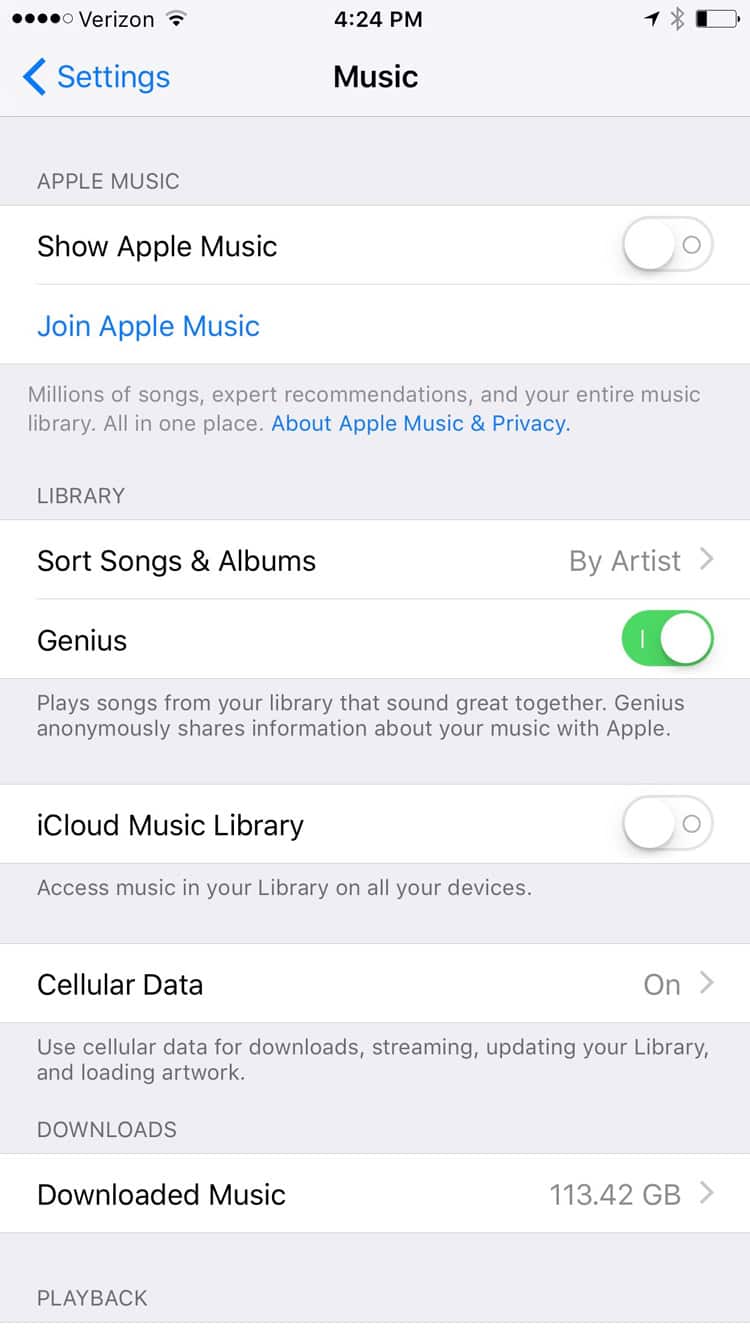The width and height of the screenshot is (750, 1333).
Task: Open About Apple Music & Privacy link
Action: [420, 423]
